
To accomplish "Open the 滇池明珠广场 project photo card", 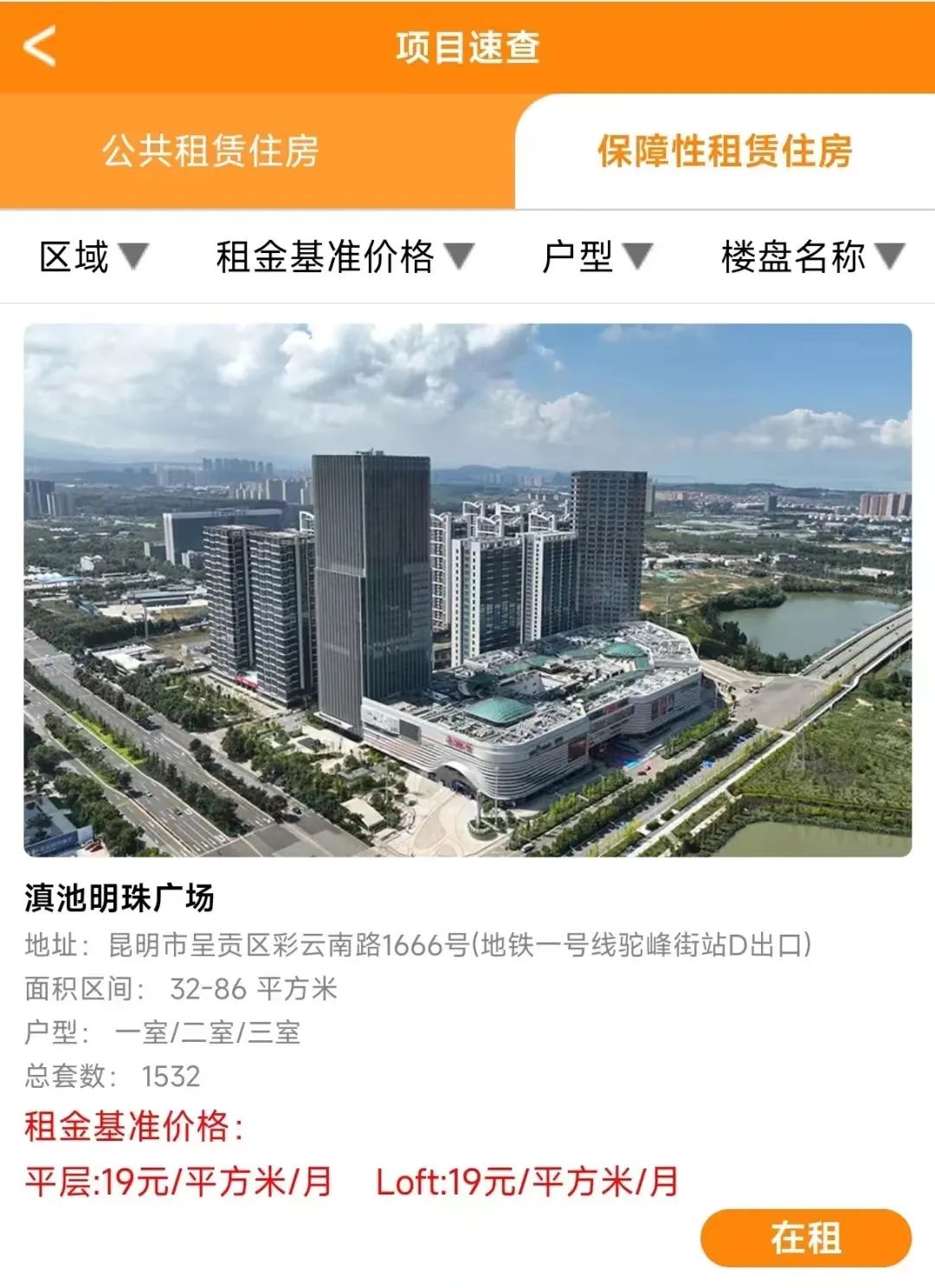I will 467,590.
